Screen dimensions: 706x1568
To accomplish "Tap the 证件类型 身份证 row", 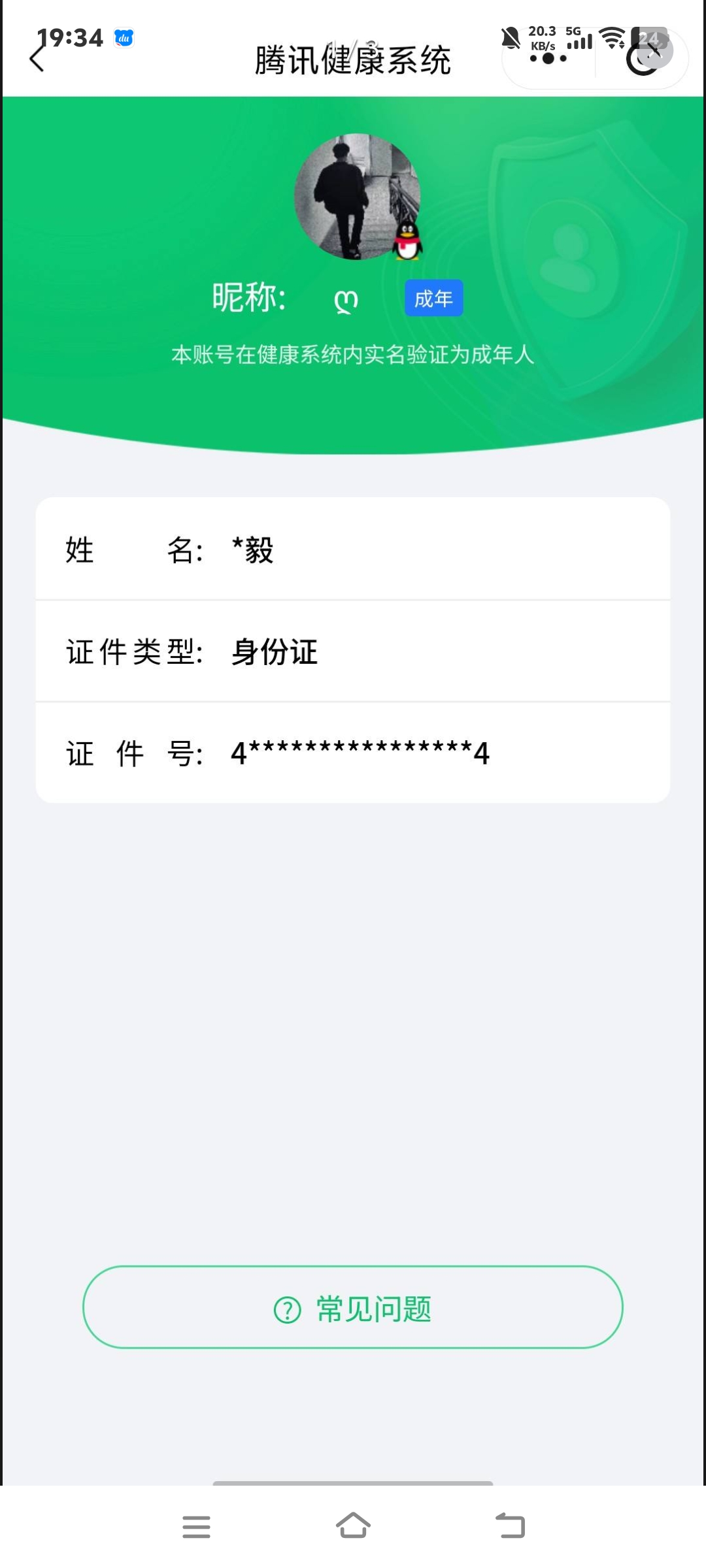I will 353,651.
